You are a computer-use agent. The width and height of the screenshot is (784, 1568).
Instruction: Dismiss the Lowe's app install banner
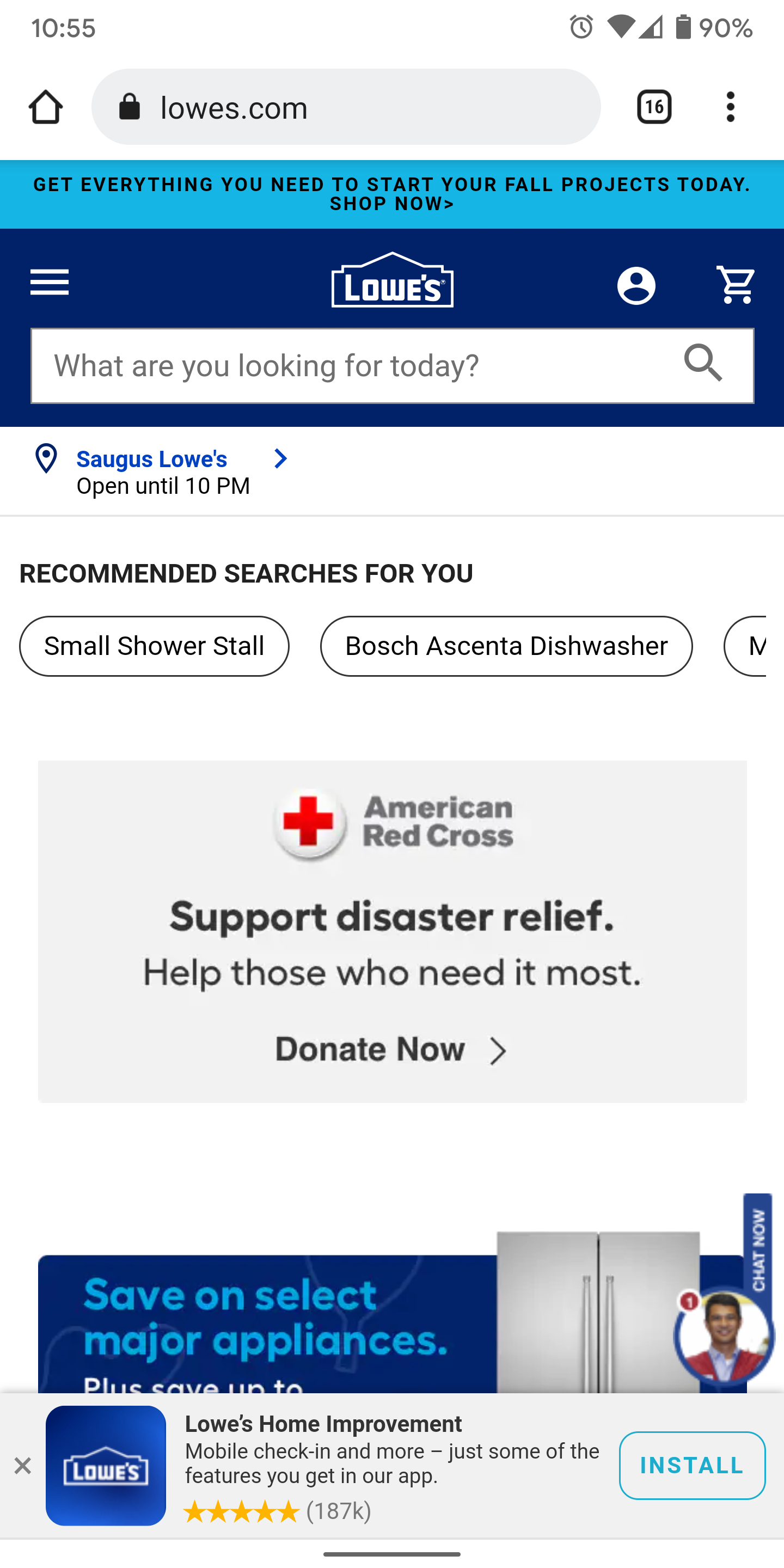point(22,1466)
